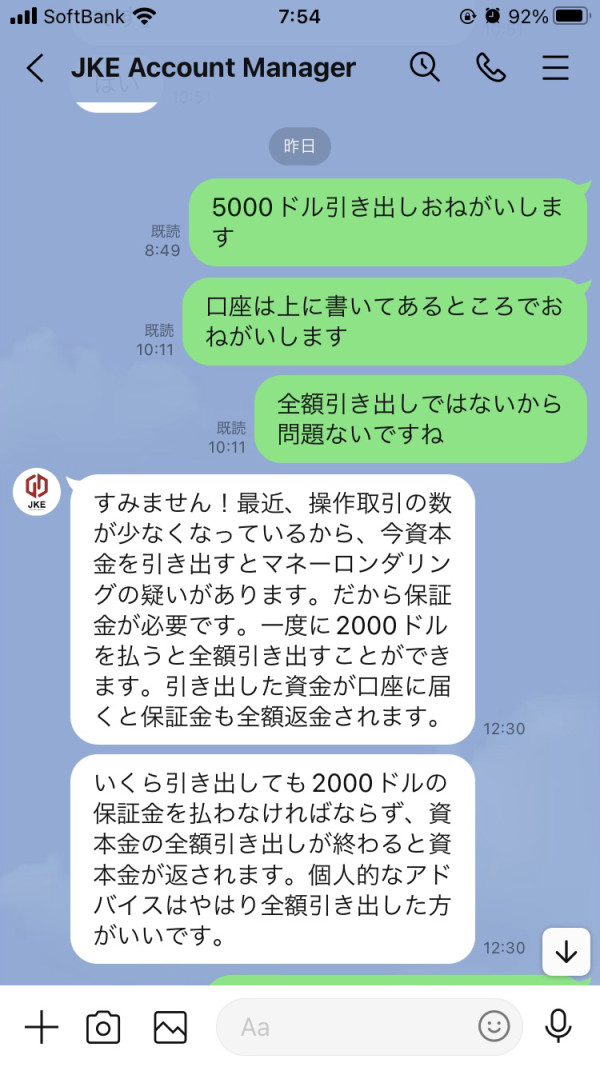600x1067 pixels.
Task: Open JKE profile avatar
Action: pyautogui.click(x=37, y=492)
